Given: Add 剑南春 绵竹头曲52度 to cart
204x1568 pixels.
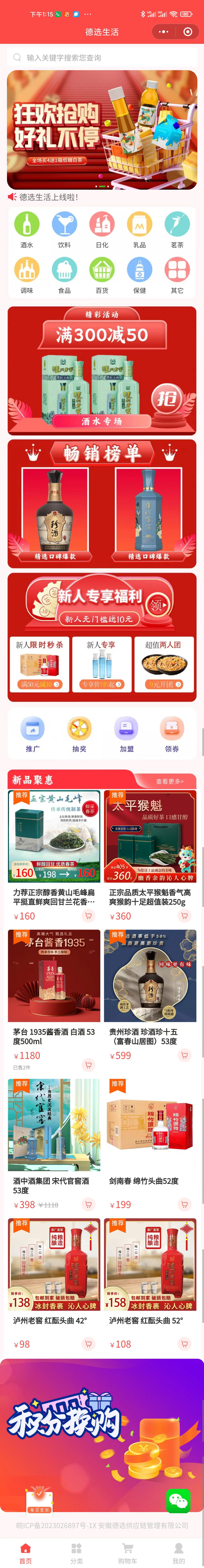Looking at the screenshot, I should (x=184, y=1204).
